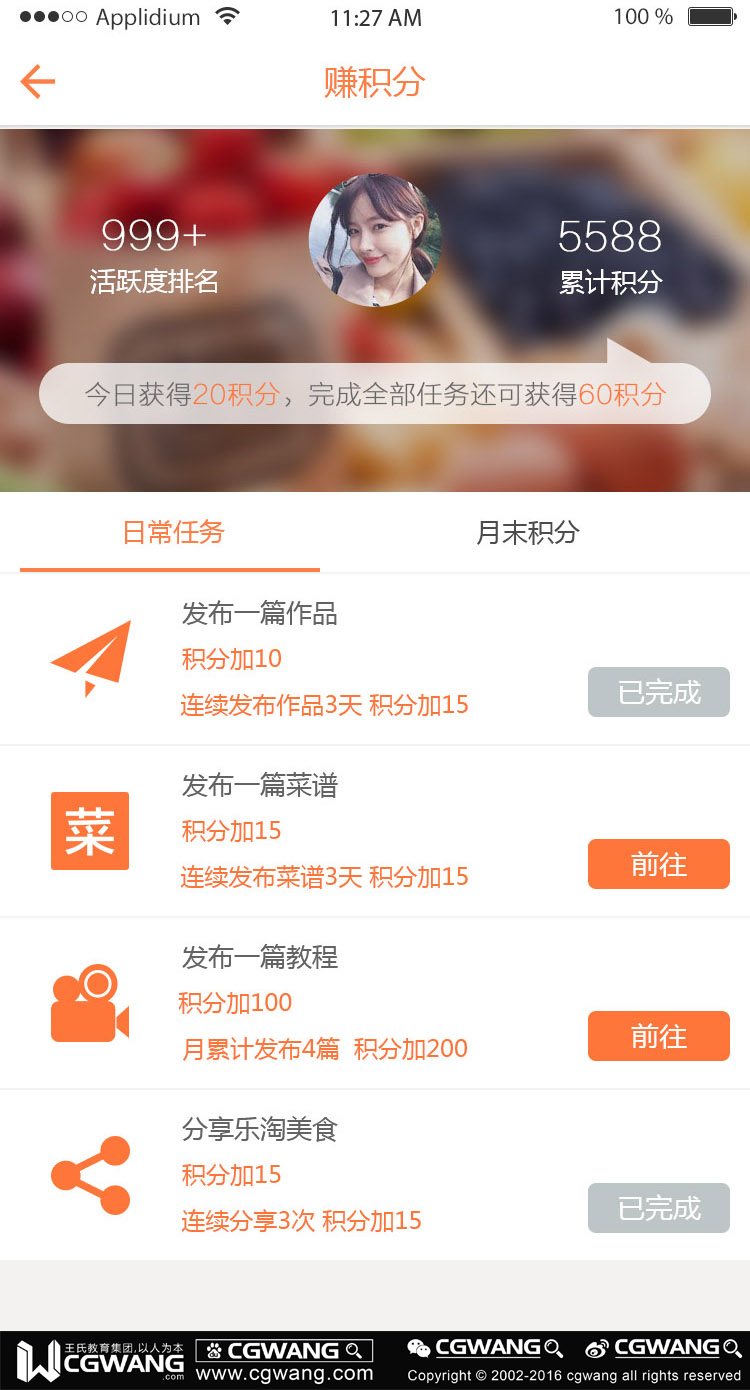Tap 已完成 for 发布一篇作品
This screenshot has height=1390, width=750.
[658, 692]
